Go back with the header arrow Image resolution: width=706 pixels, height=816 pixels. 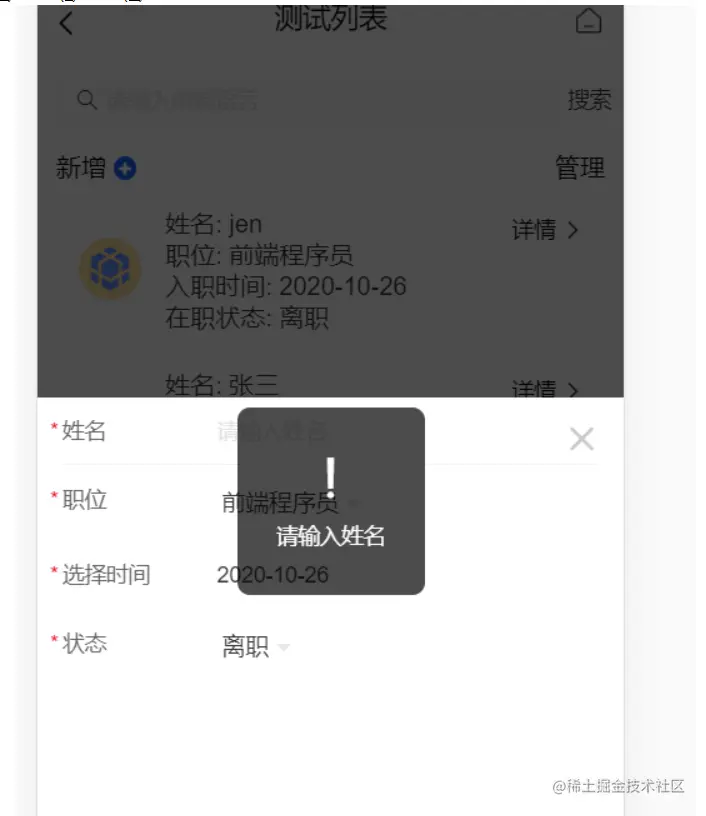coord(66,22)
